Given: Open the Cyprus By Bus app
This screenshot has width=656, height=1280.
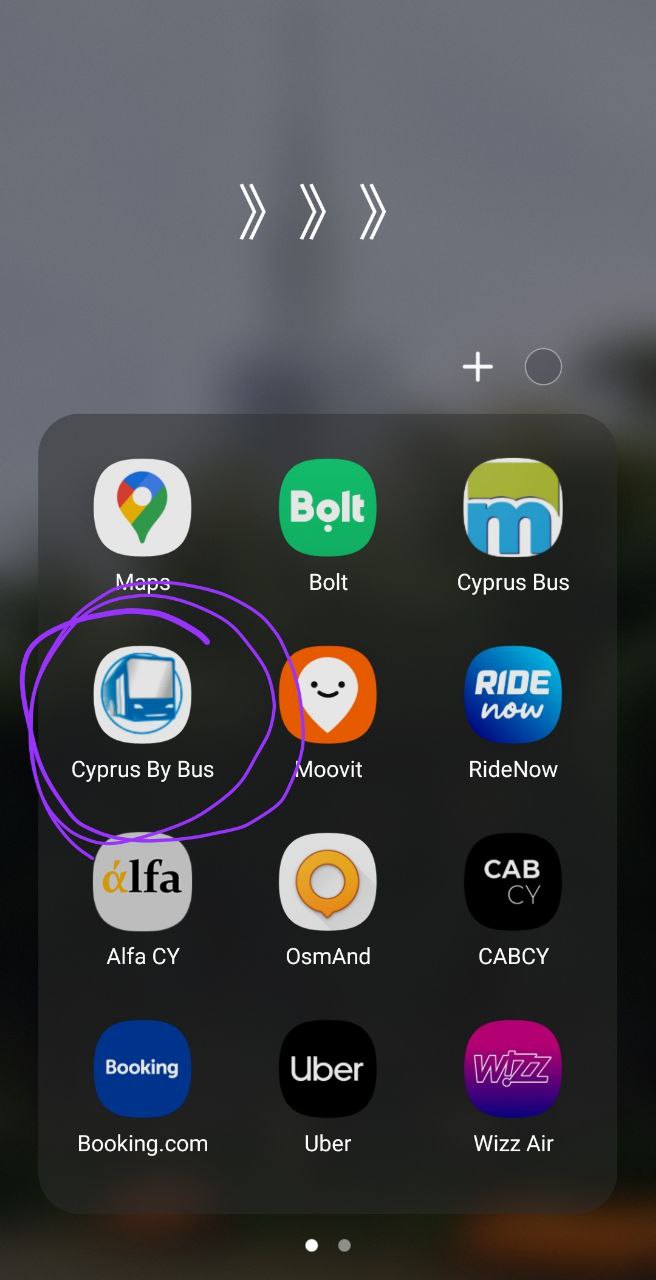Looking at the screenshot, I should pyautogui.click(x=143, y=695).
